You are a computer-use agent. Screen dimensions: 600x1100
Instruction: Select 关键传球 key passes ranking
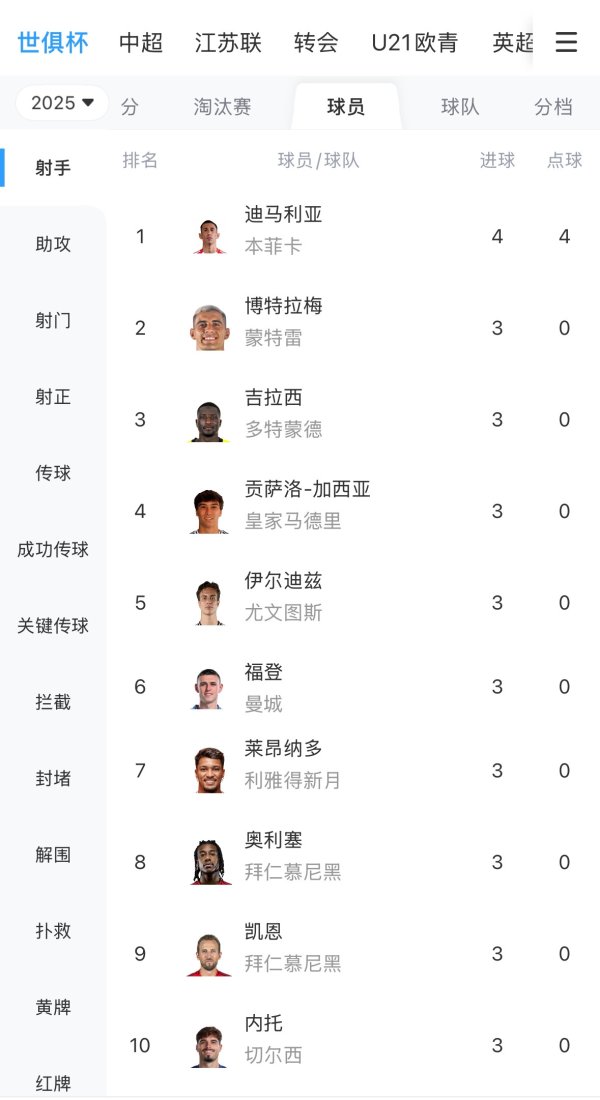[x=53, y=626]
